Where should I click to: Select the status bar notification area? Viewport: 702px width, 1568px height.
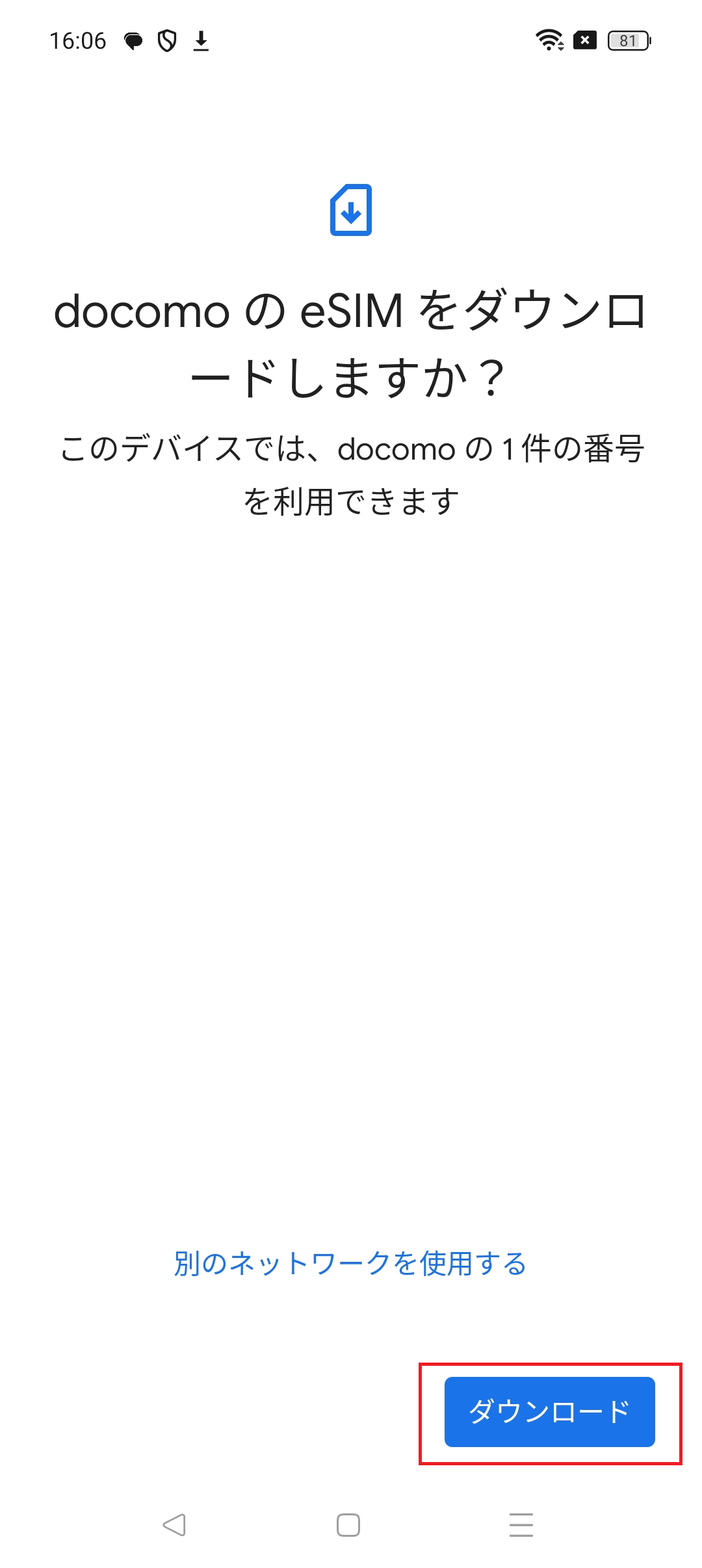(x=168, y=41)
